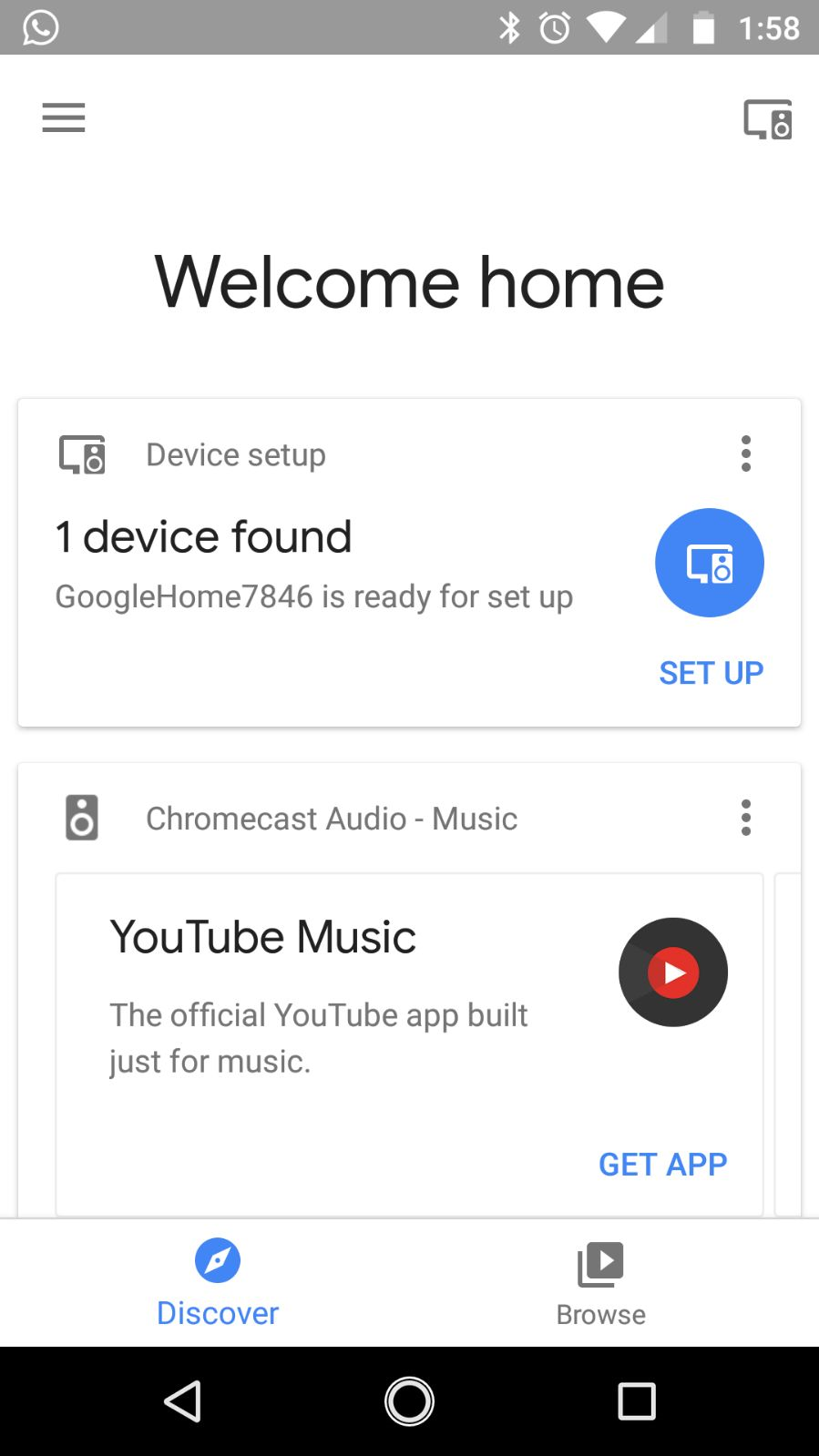Open overflow menu on Device setup card
The width and height of the screenshot is (819, 1456).
click(x=746, y=453)
